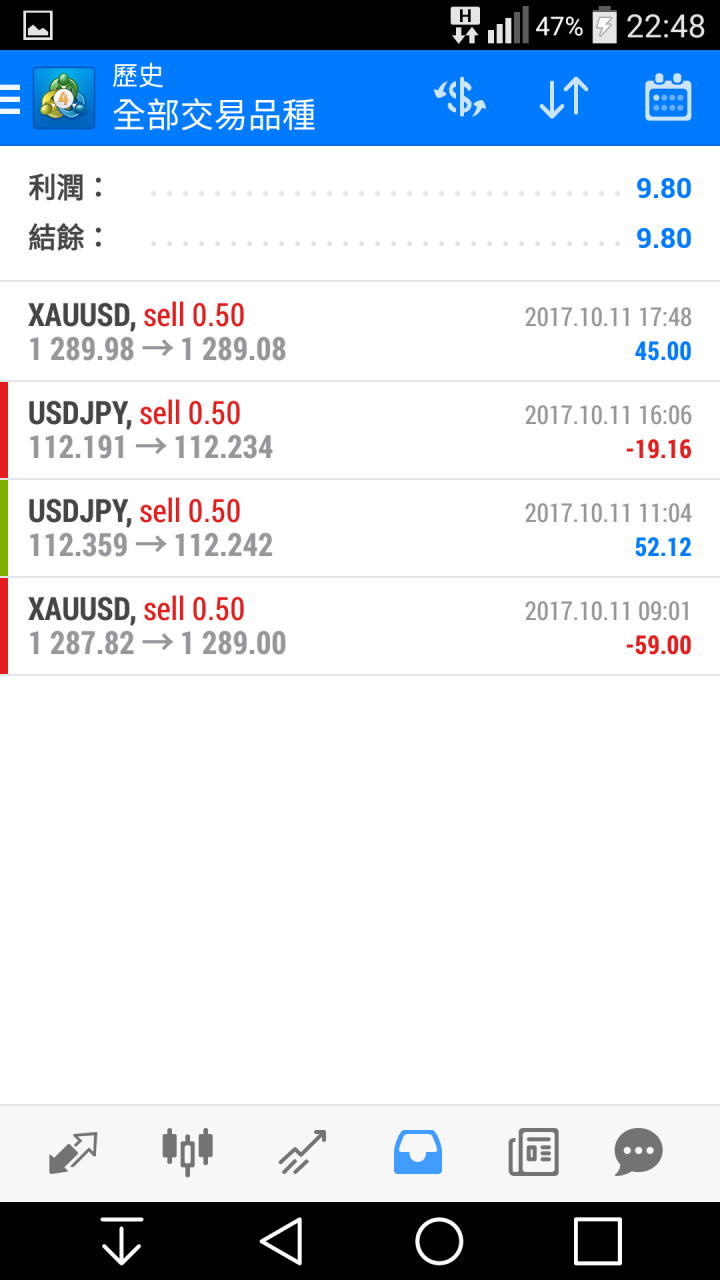Go back with the system back button
The width and height of the screenshot is (720, 1280).
[x=281, y=1242]
